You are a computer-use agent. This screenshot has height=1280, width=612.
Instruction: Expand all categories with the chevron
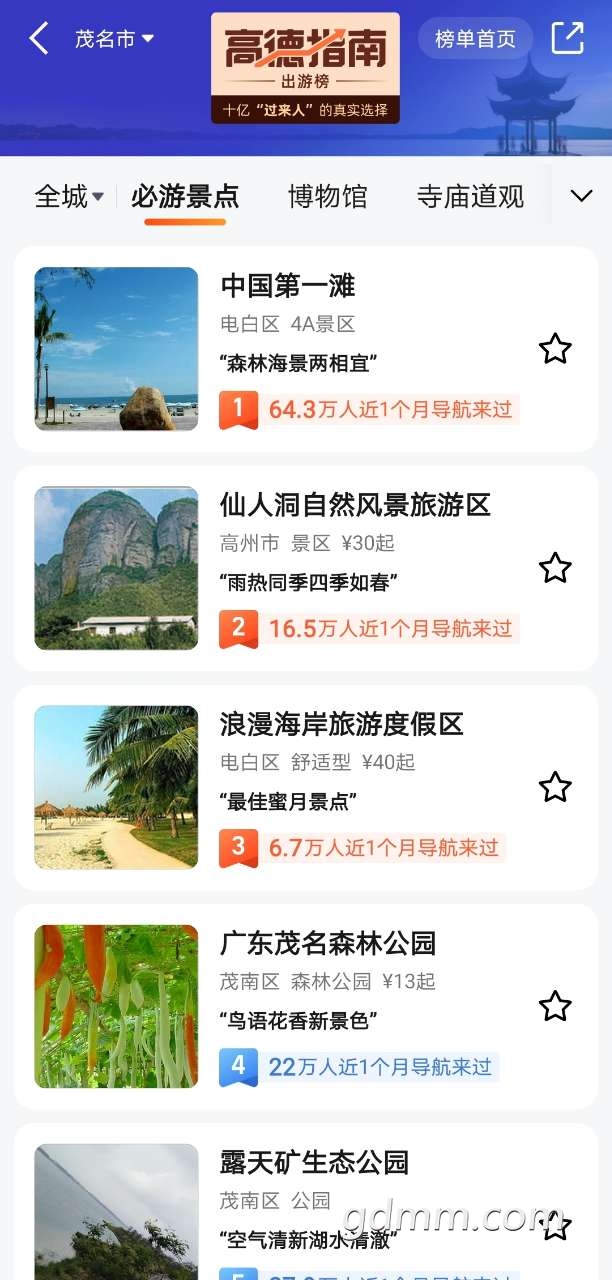[581, 196]
